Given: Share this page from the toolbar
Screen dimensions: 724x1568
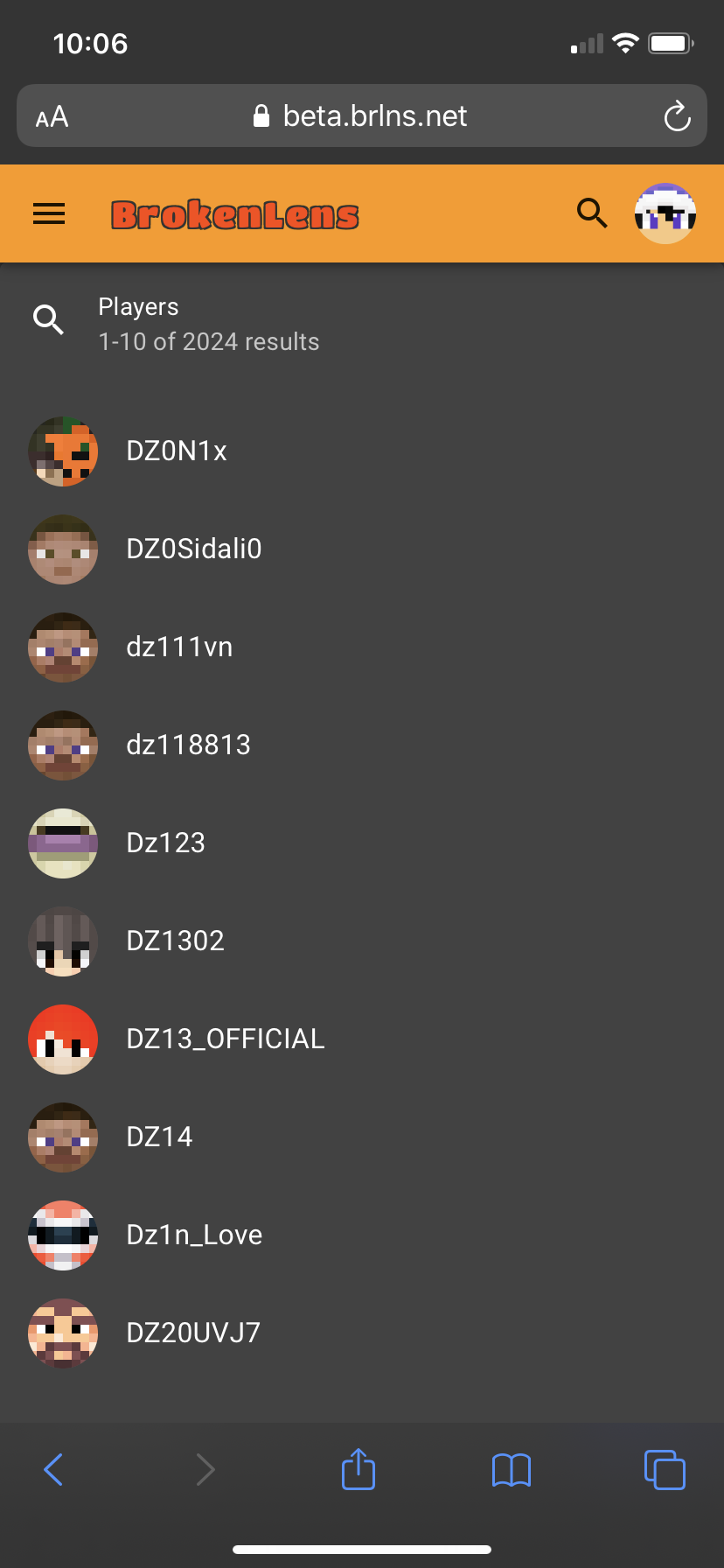Looking at the screenshot, I should pos(359,1467).
